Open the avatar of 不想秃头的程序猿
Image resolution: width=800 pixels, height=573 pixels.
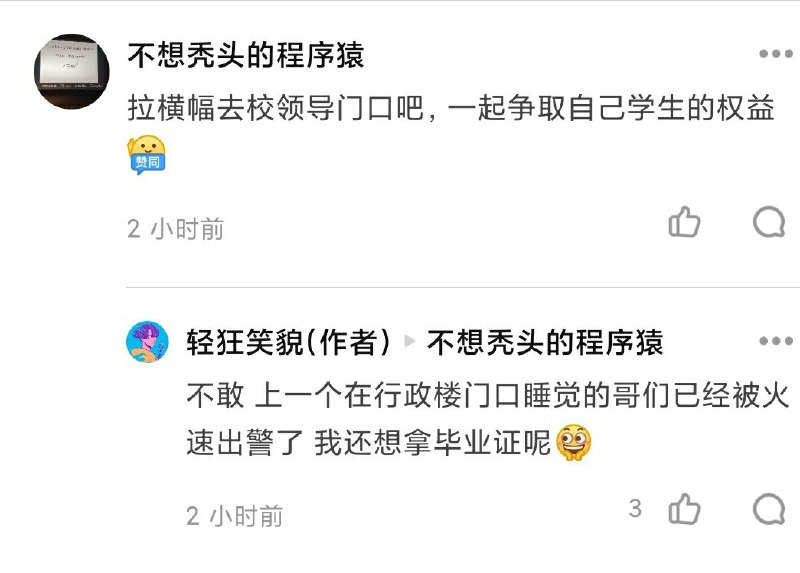(71, 72)
